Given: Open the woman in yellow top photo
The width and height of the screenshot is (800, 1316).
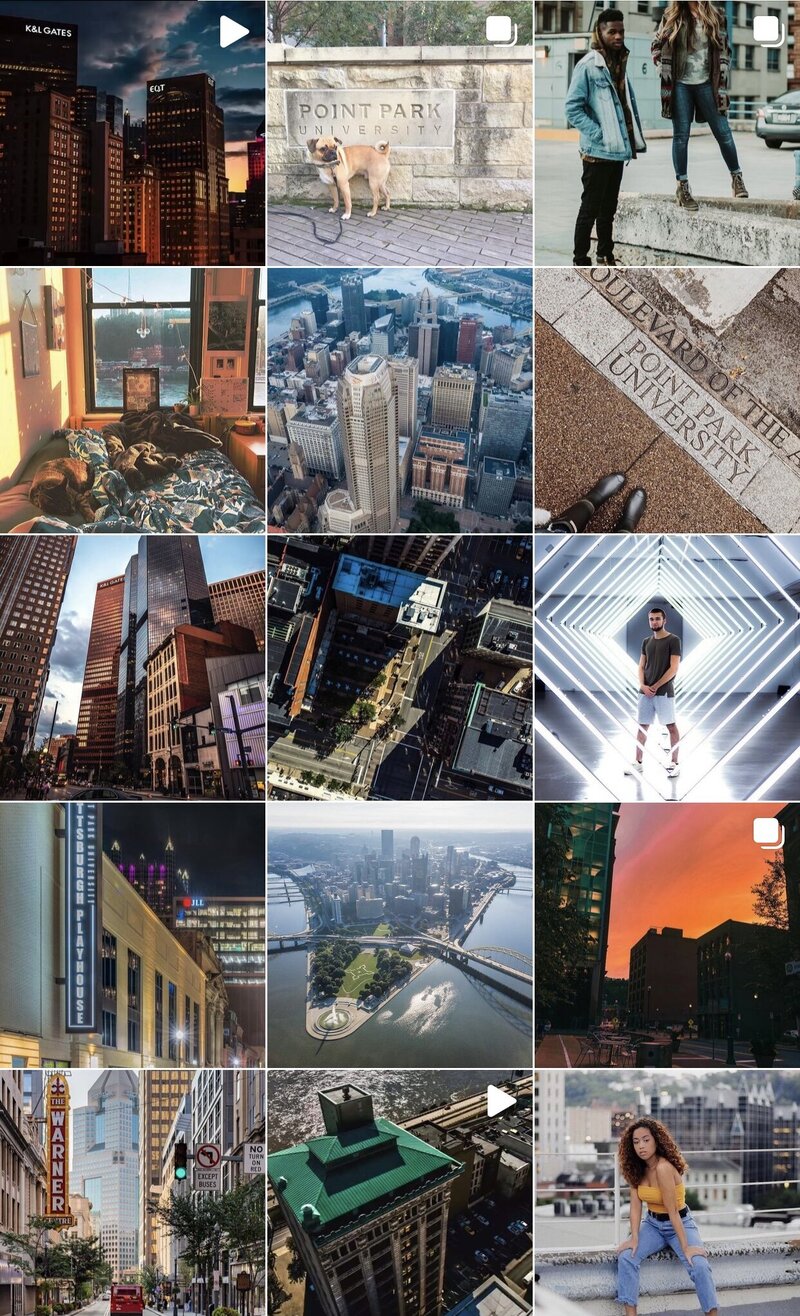Looking at the screenshot, I should 667,1192.
